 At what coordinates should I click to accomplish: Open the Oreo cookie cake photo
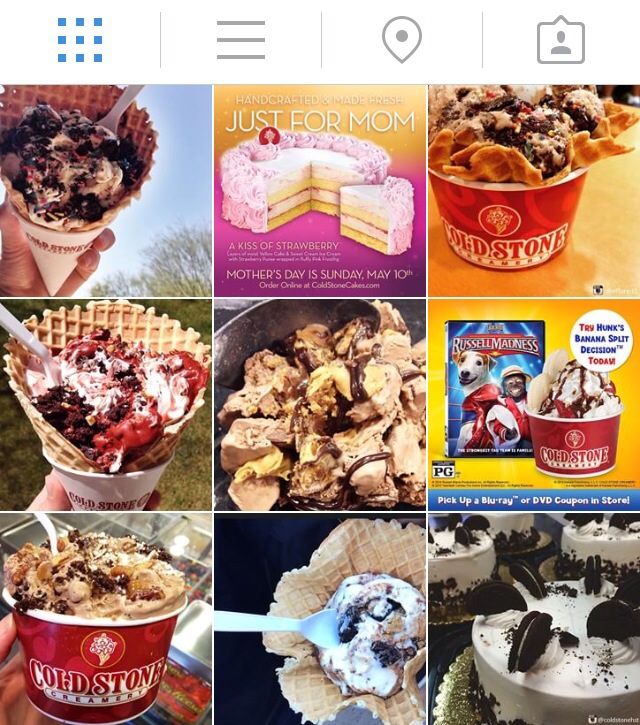(534, 619)
